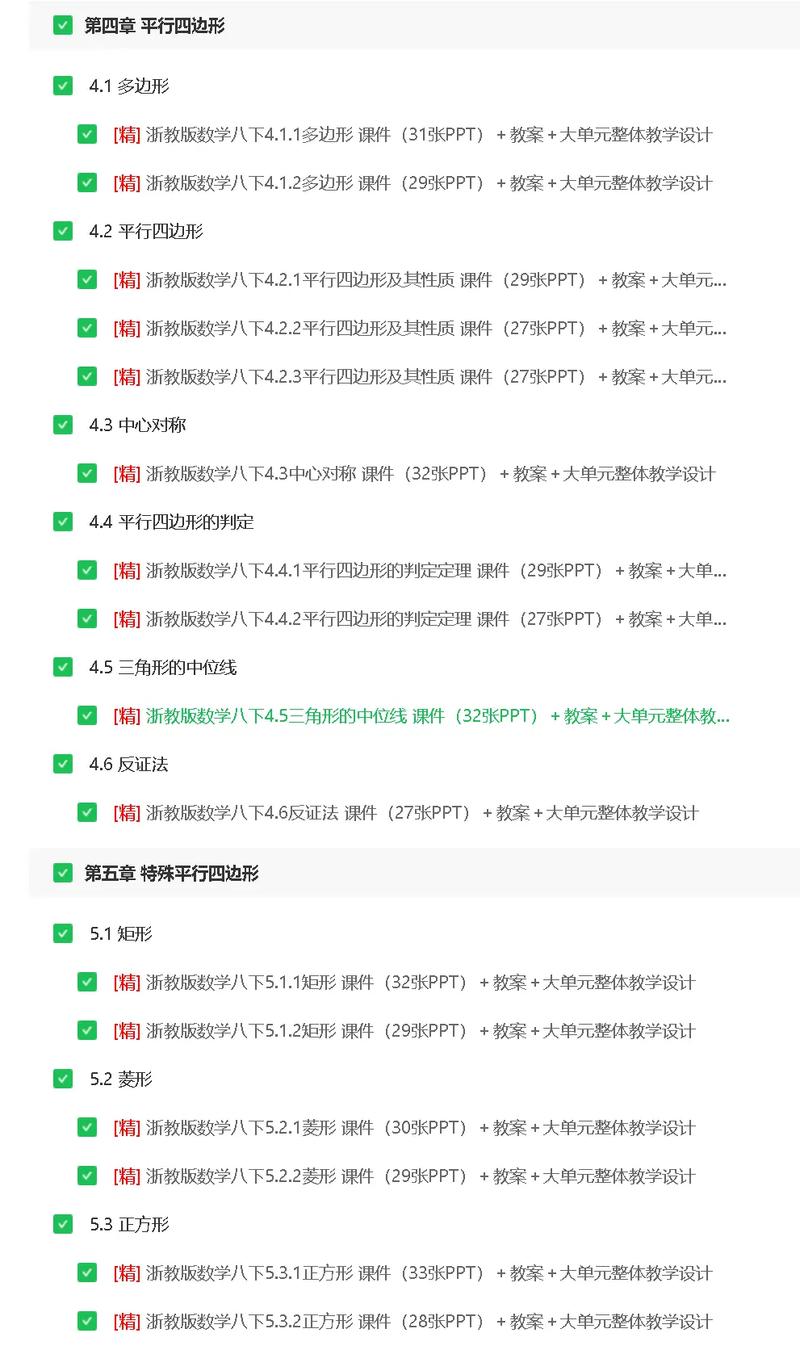Uncheck the 5.3 正方形 checkbox
Screen dimensions: 800x1354
point(62,1224)
